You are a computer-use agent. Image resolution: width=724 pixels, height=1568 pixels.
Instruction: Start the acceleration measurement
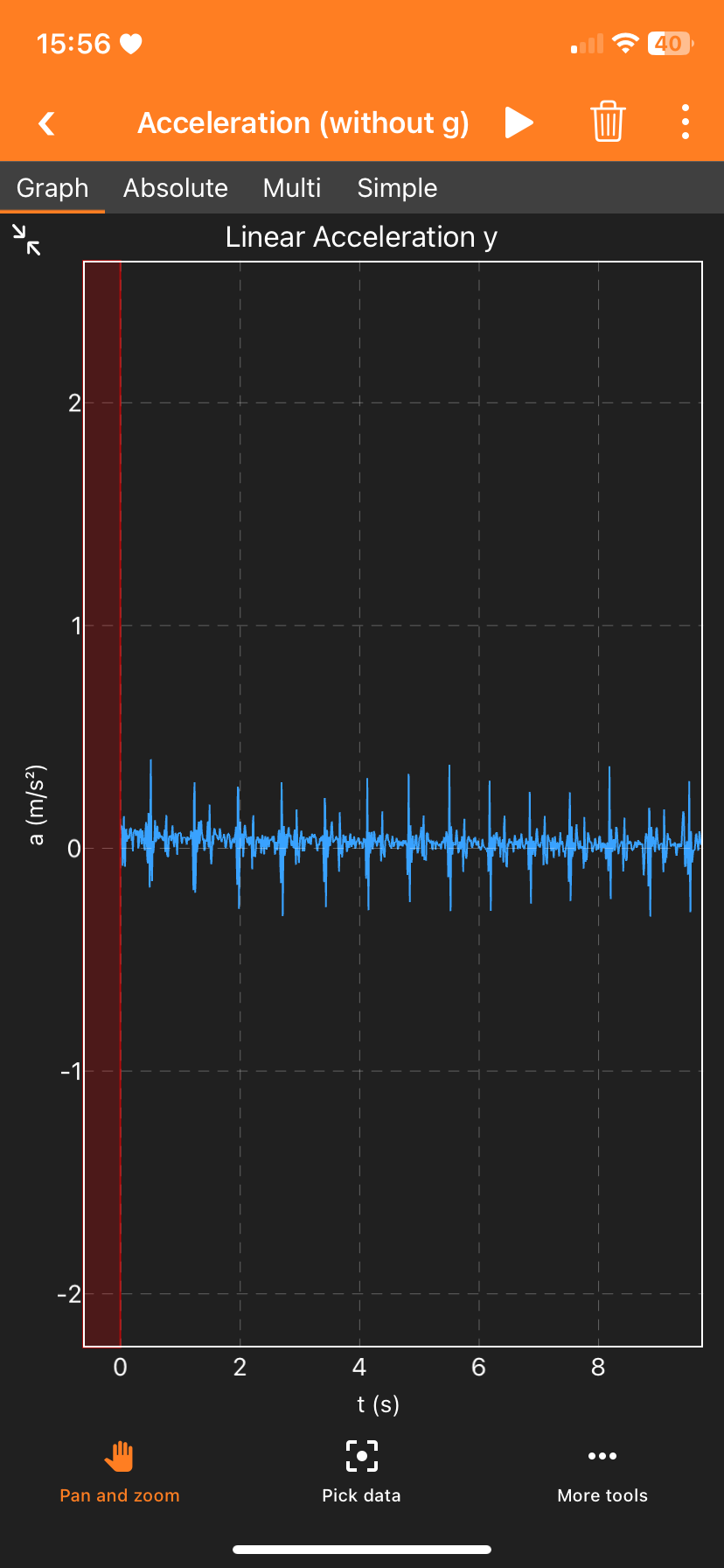(519, 122)
